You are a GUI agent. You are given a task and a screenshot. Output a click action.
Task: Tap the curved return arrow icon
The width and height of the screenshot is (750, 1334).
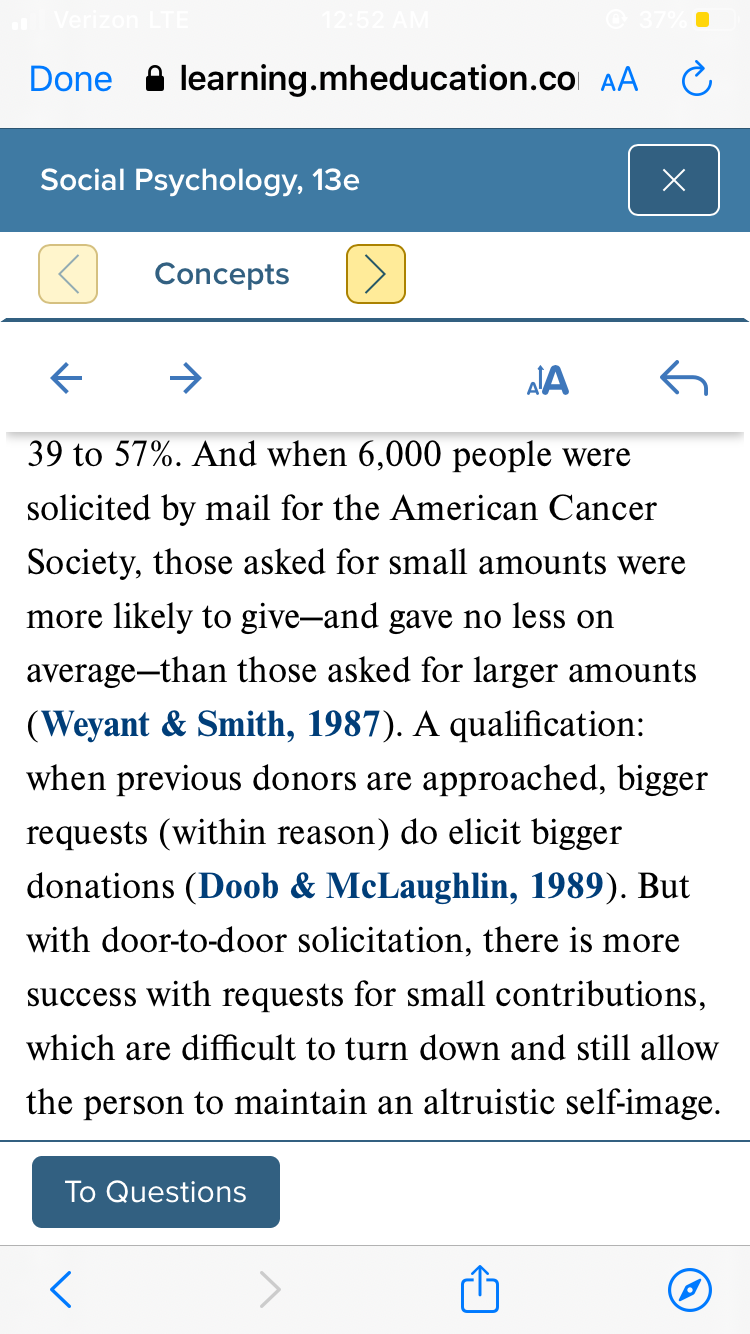[685, 379]
